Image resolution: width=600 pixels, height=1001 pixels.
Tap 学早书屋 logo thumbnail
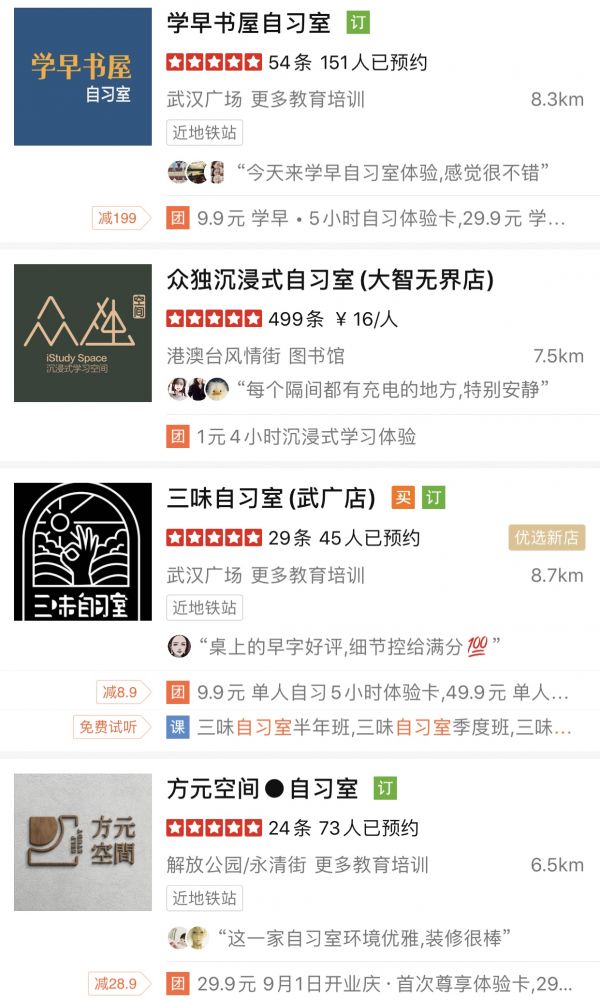[82, 78]
